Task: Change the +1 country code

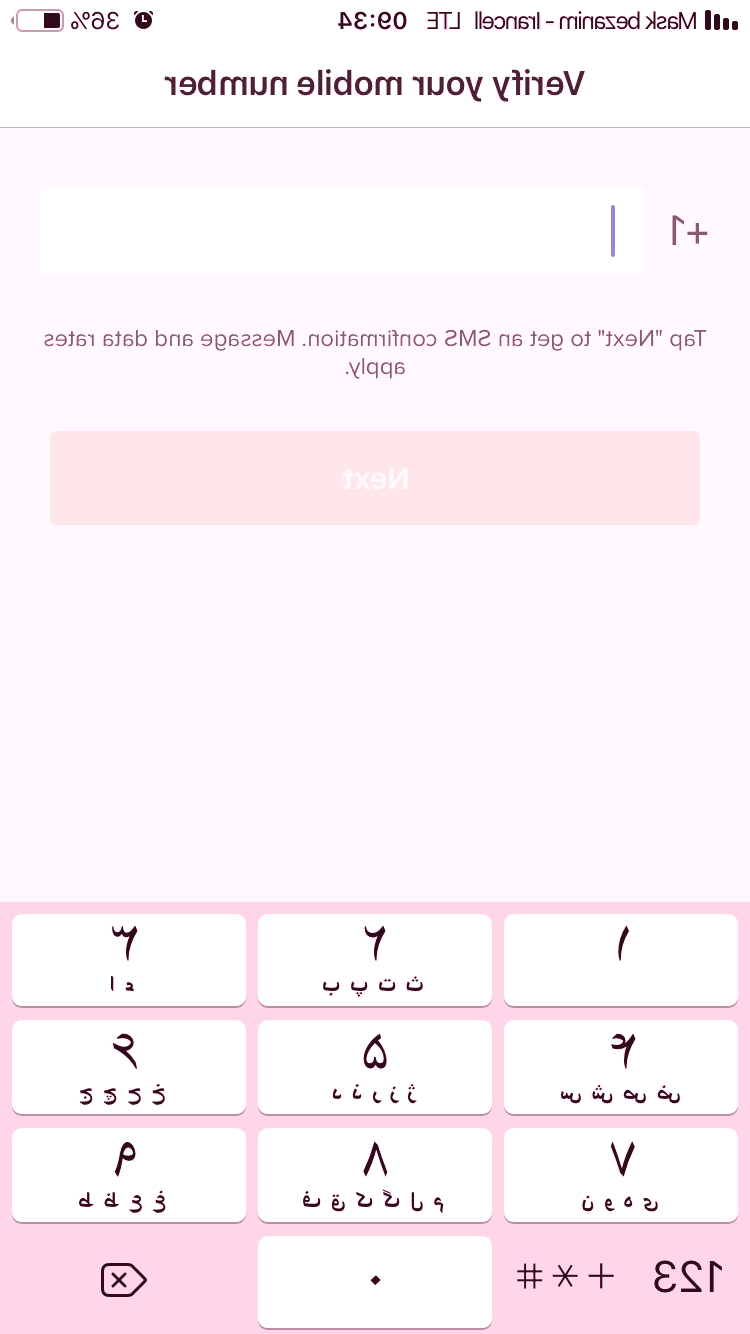Action: (689, 231)
